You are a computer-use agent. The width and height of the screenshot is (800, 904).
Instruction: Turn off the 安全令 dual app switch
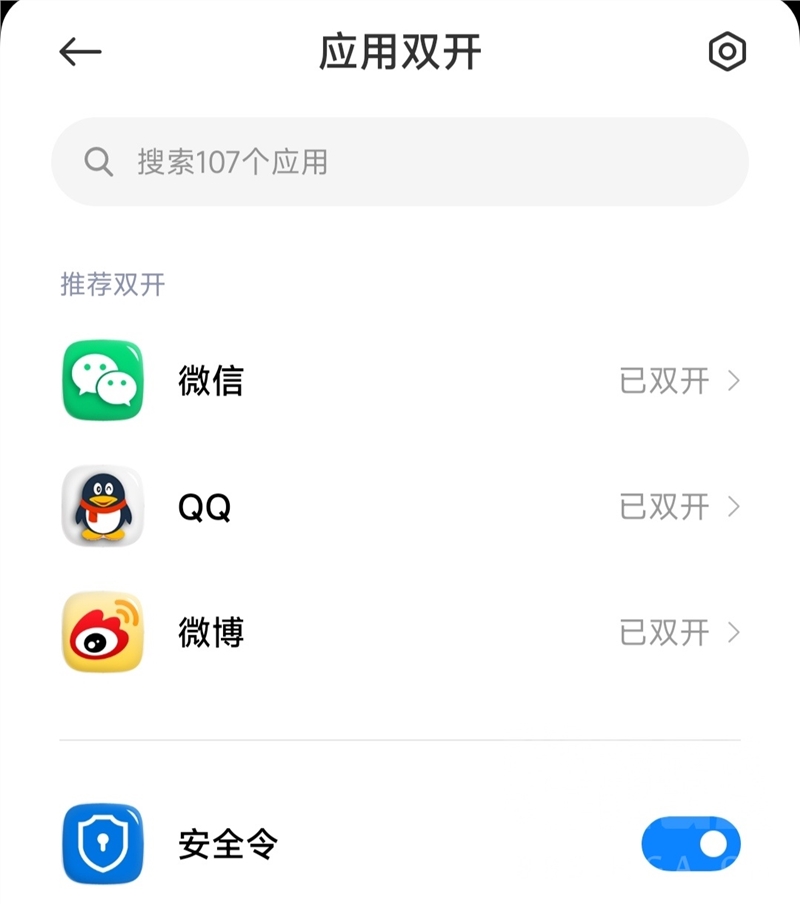(x=691, y=844)
